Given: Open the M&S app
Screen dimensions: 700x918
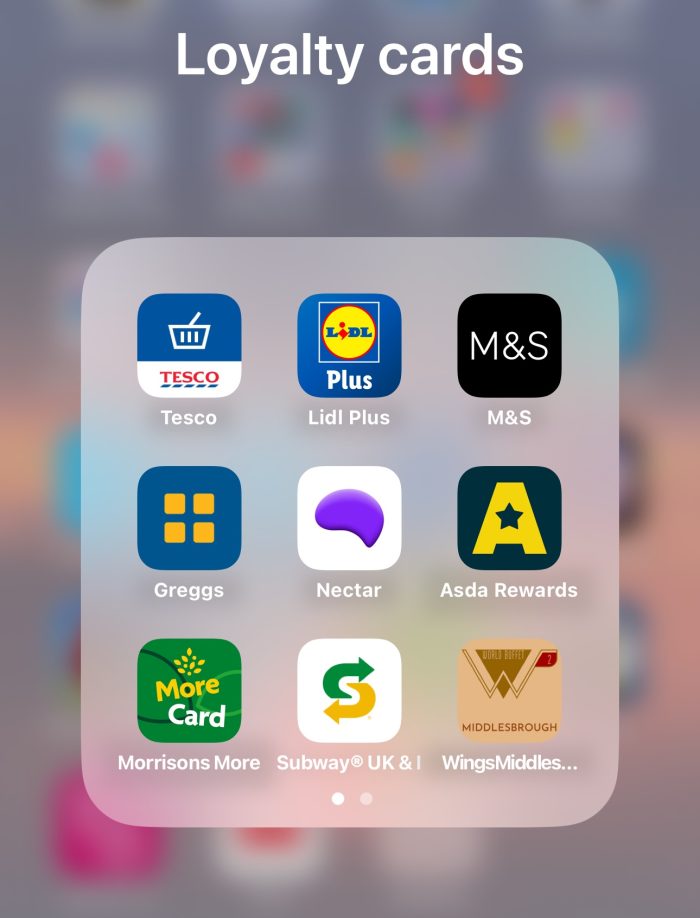Looking at the screenshot, I should click(x=509, y=345).
